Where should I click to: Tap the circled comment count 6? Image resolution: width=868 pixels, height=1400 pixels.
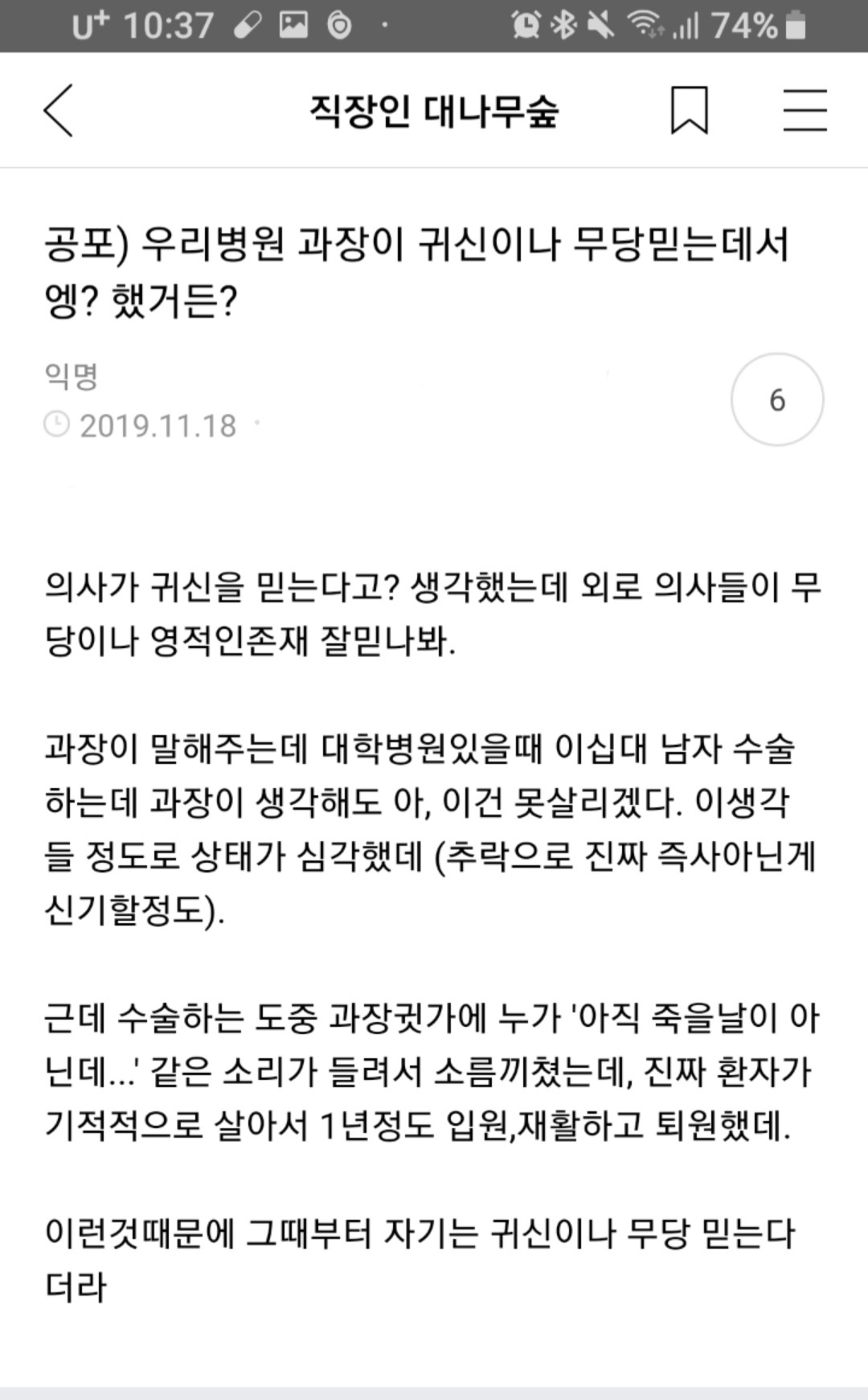pos(776,400)
